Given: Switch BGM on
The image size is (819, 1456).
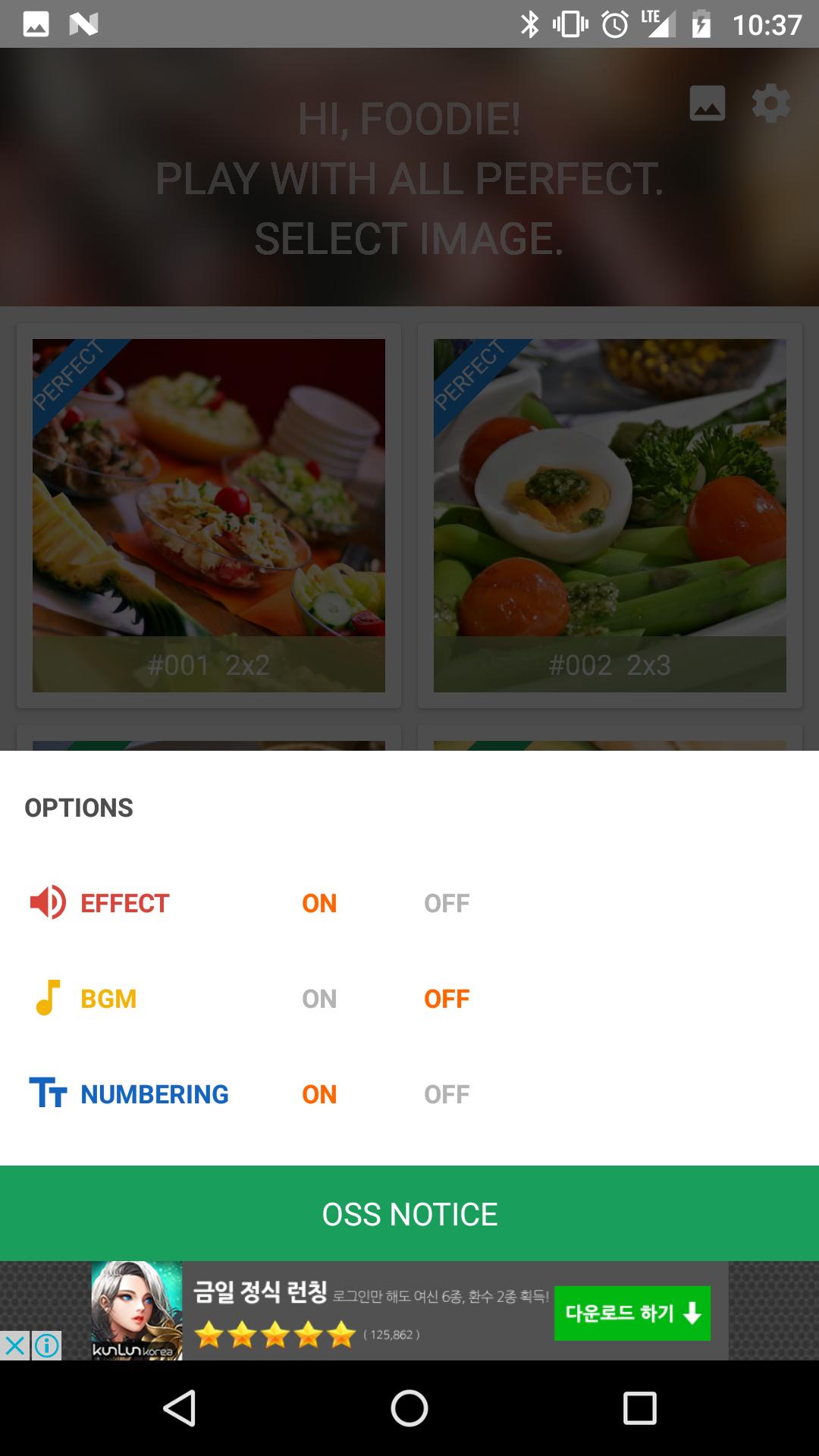Looking at the screenshot, I should coord(318,998).
